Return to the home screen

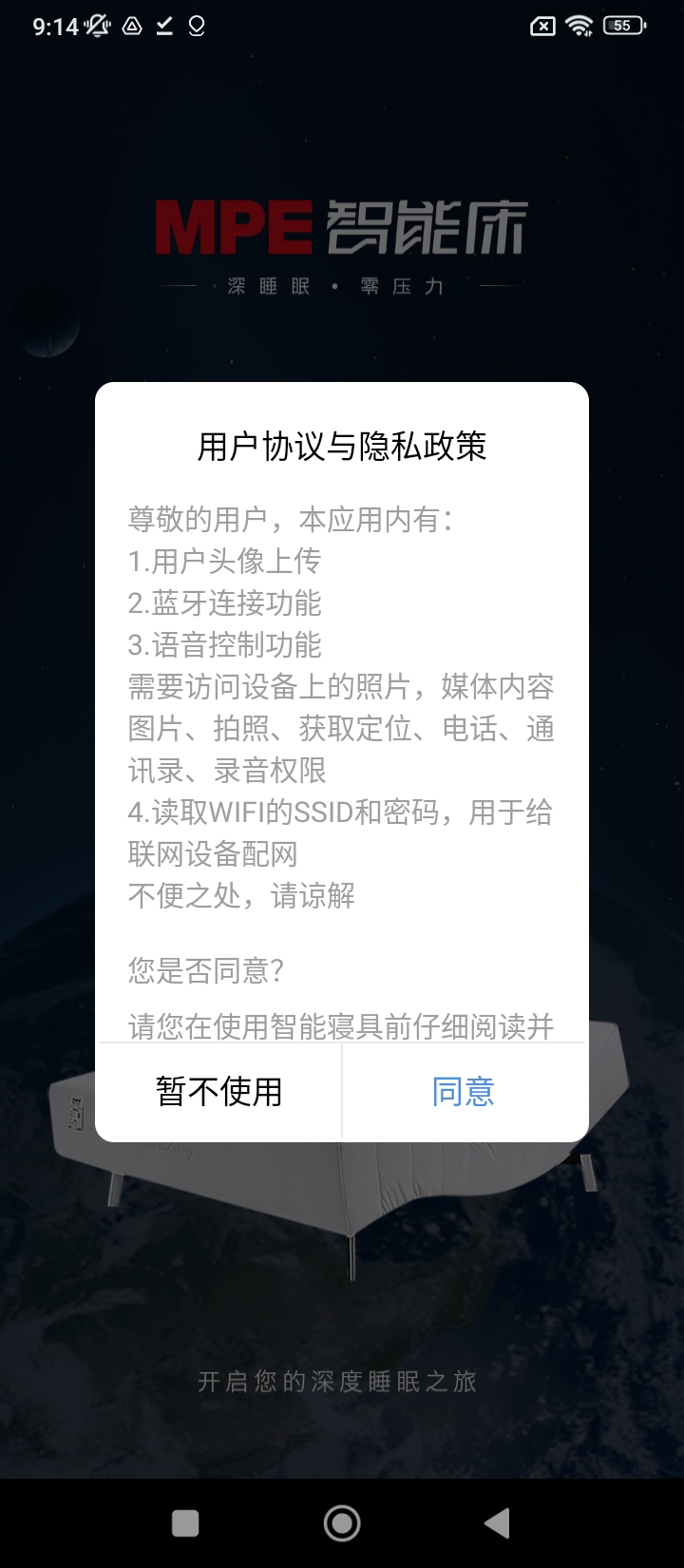pos(342,1523)
